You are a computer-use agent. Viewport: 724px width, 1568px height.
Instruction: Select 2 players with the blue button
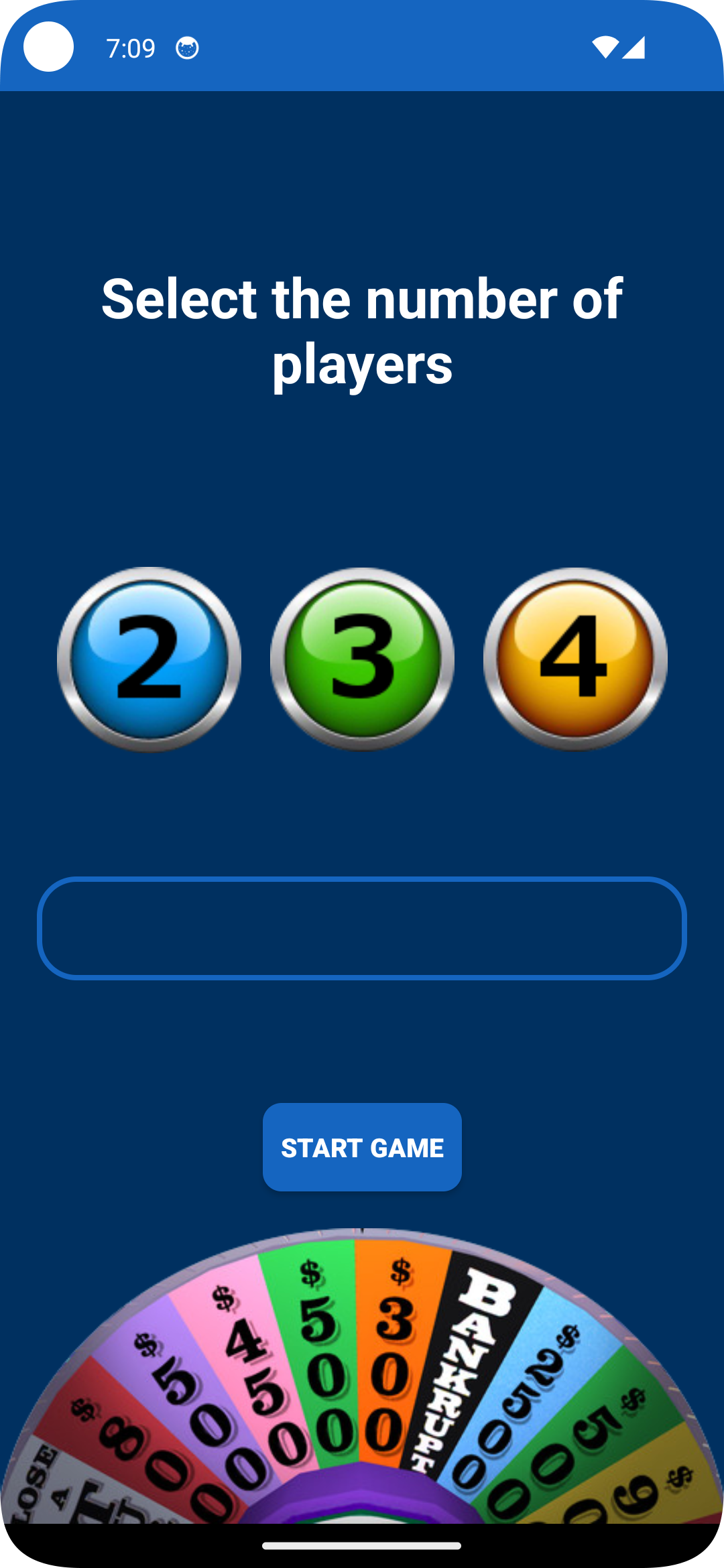(149, 659)
